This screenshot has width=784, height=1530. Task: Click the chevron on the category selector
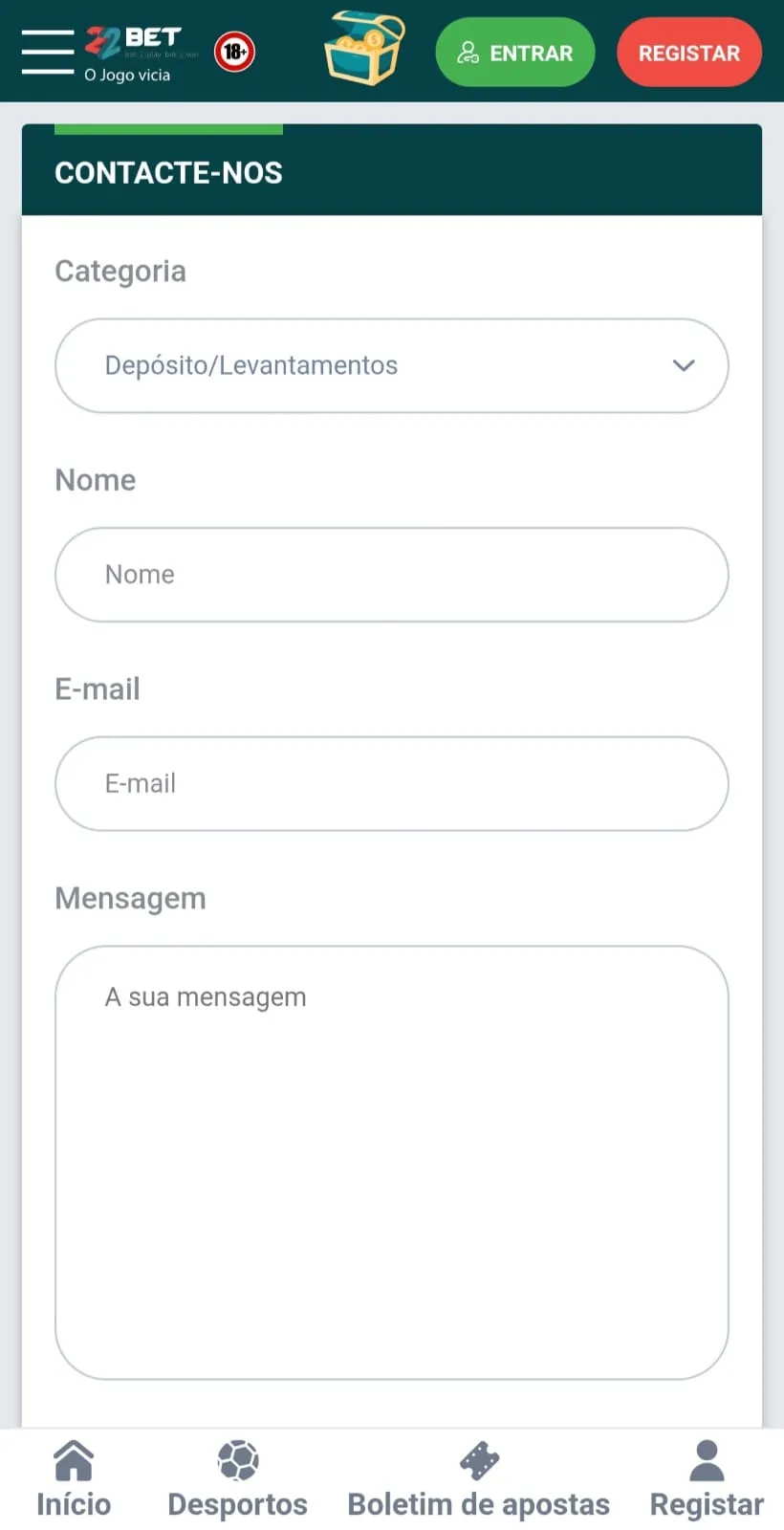684,365
